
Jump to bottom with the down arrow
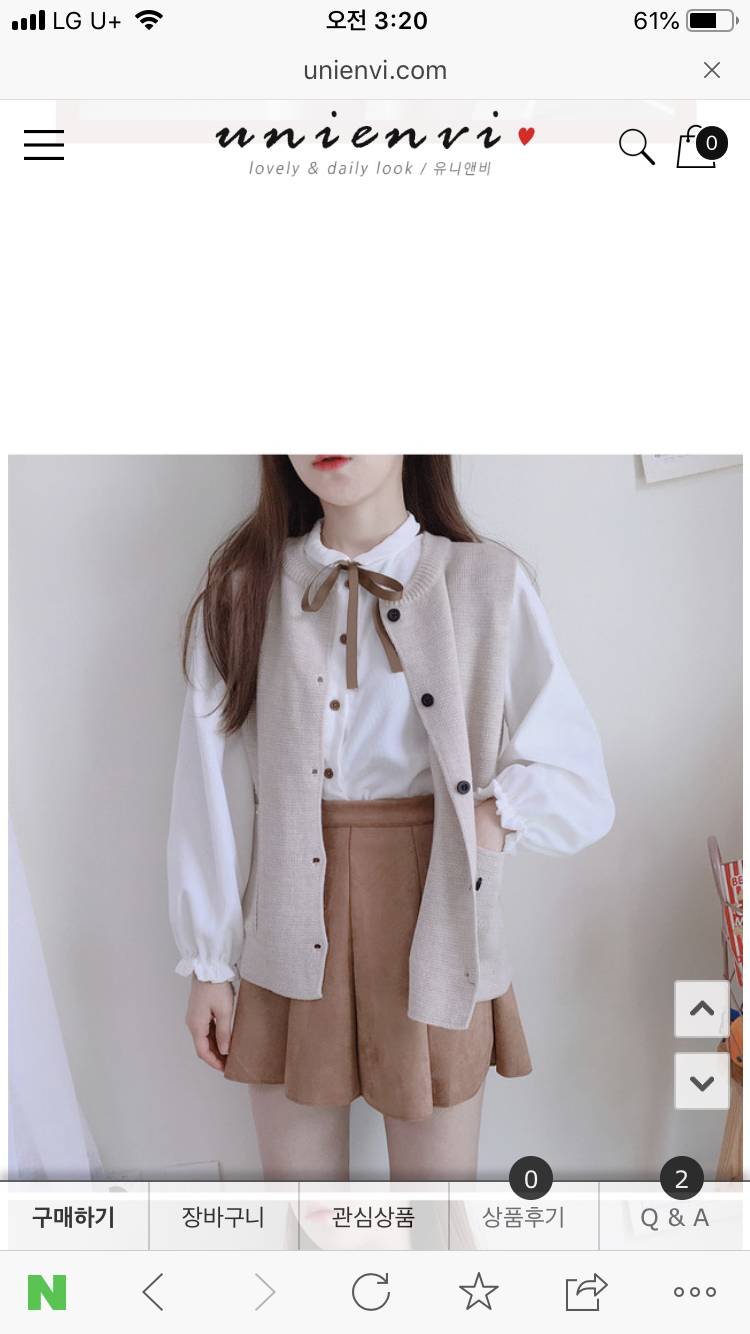[702, 1081]
